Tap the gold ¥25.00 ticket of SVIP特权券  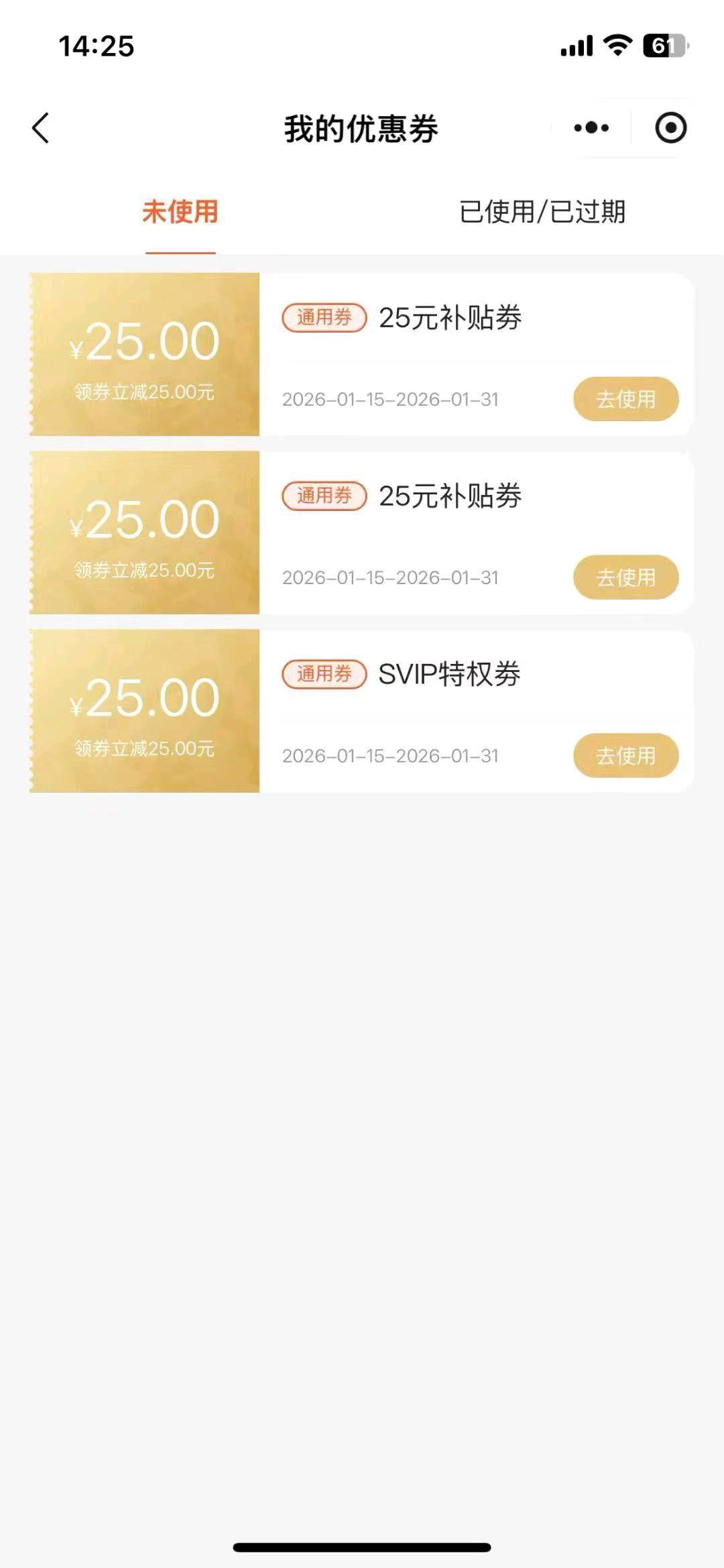[144, 712]
